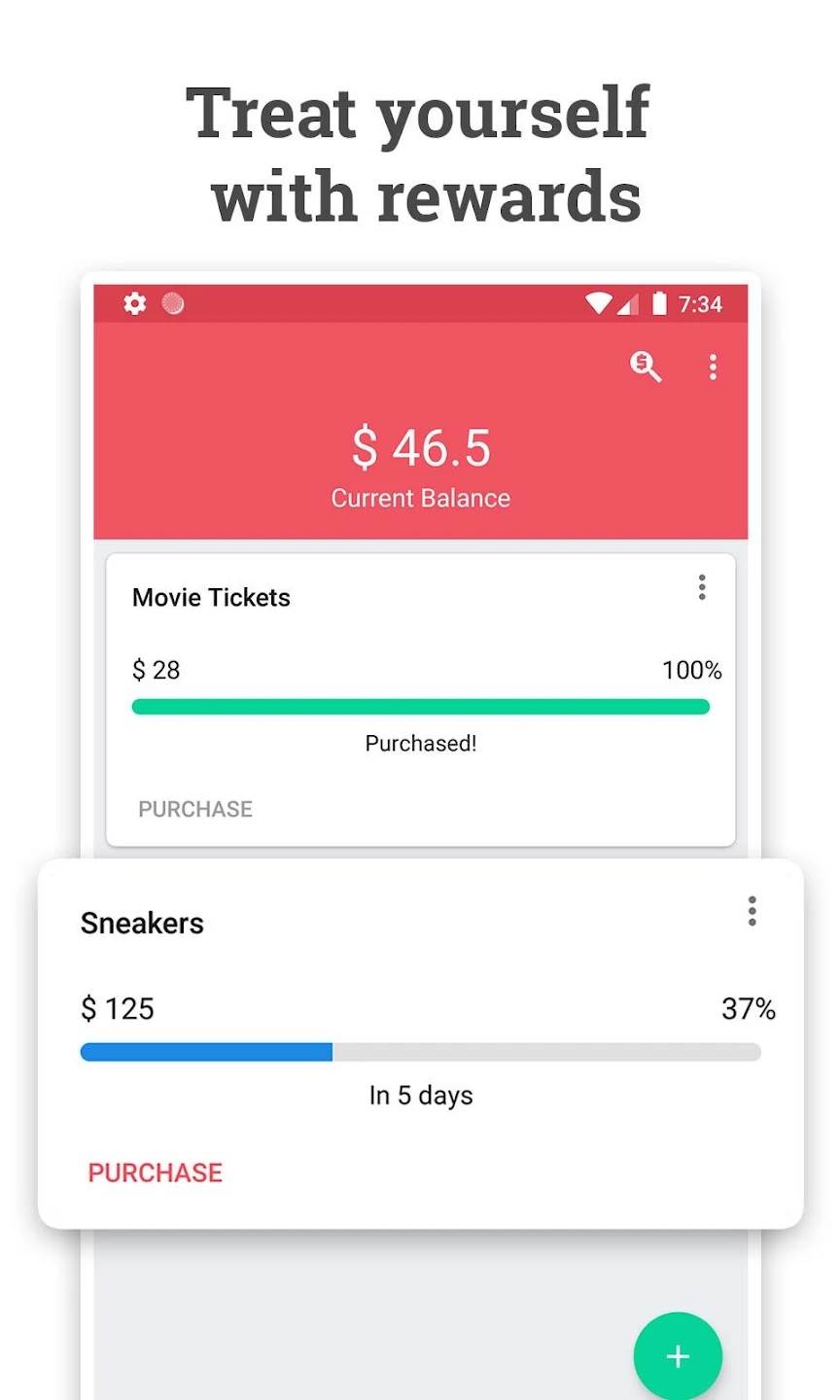Click the blue Sneakers progress bar
Image resolution: width=840 pixels, height=1400 pixels.
[206, 1052]
